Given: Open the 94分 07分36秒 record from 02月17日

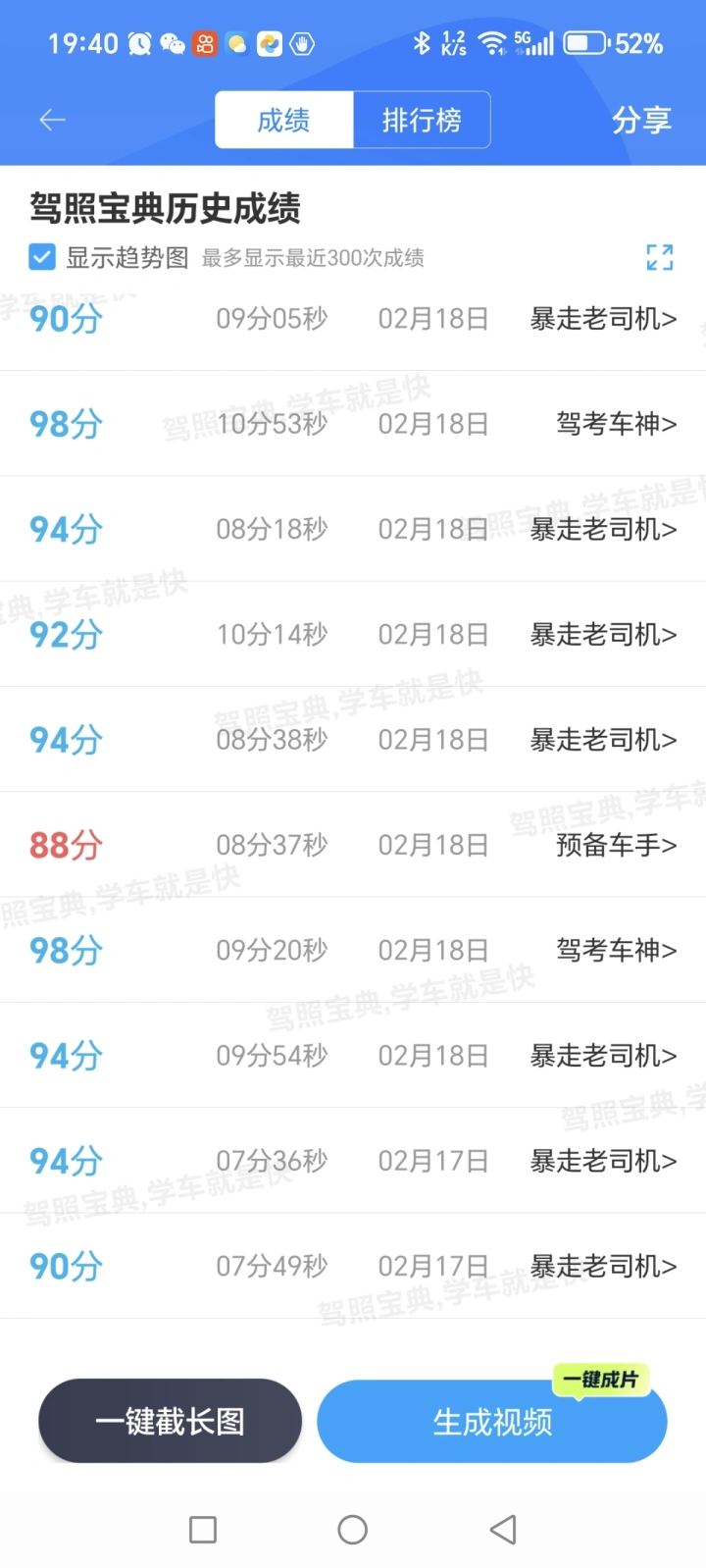Looking at the screenshot, I should [353, 1160].
